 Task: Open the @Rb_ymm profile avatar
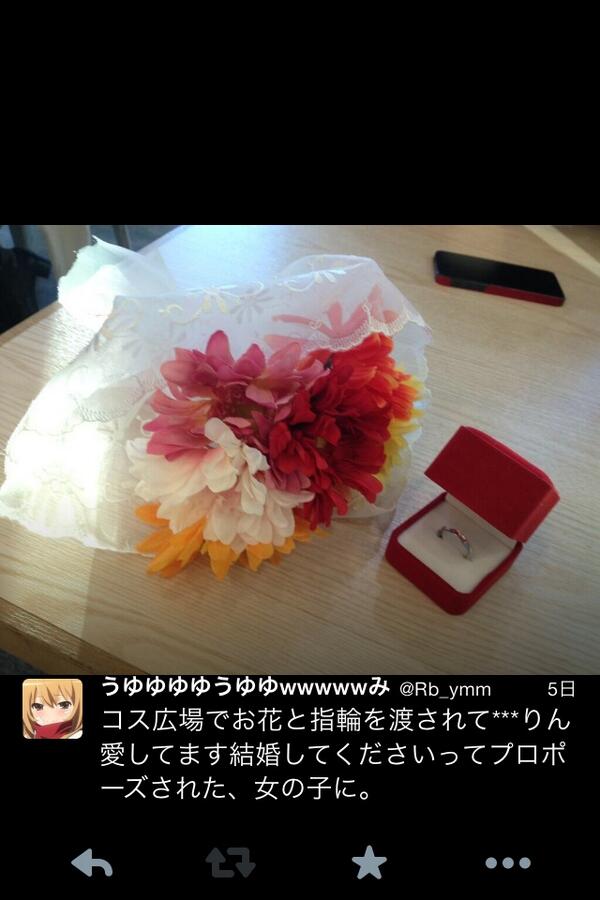(x=52, y=709)
